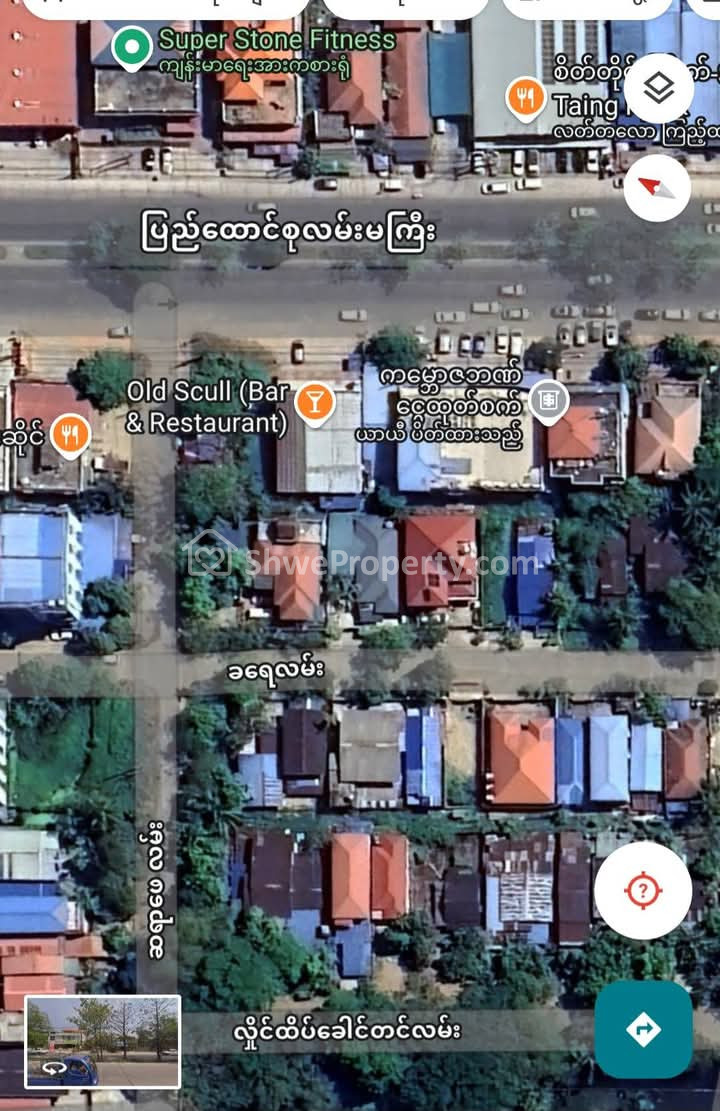The height and width of the screenshot is (1111, 720).
Task: Select the Taing restaurant pin
Action: [526, 98]
